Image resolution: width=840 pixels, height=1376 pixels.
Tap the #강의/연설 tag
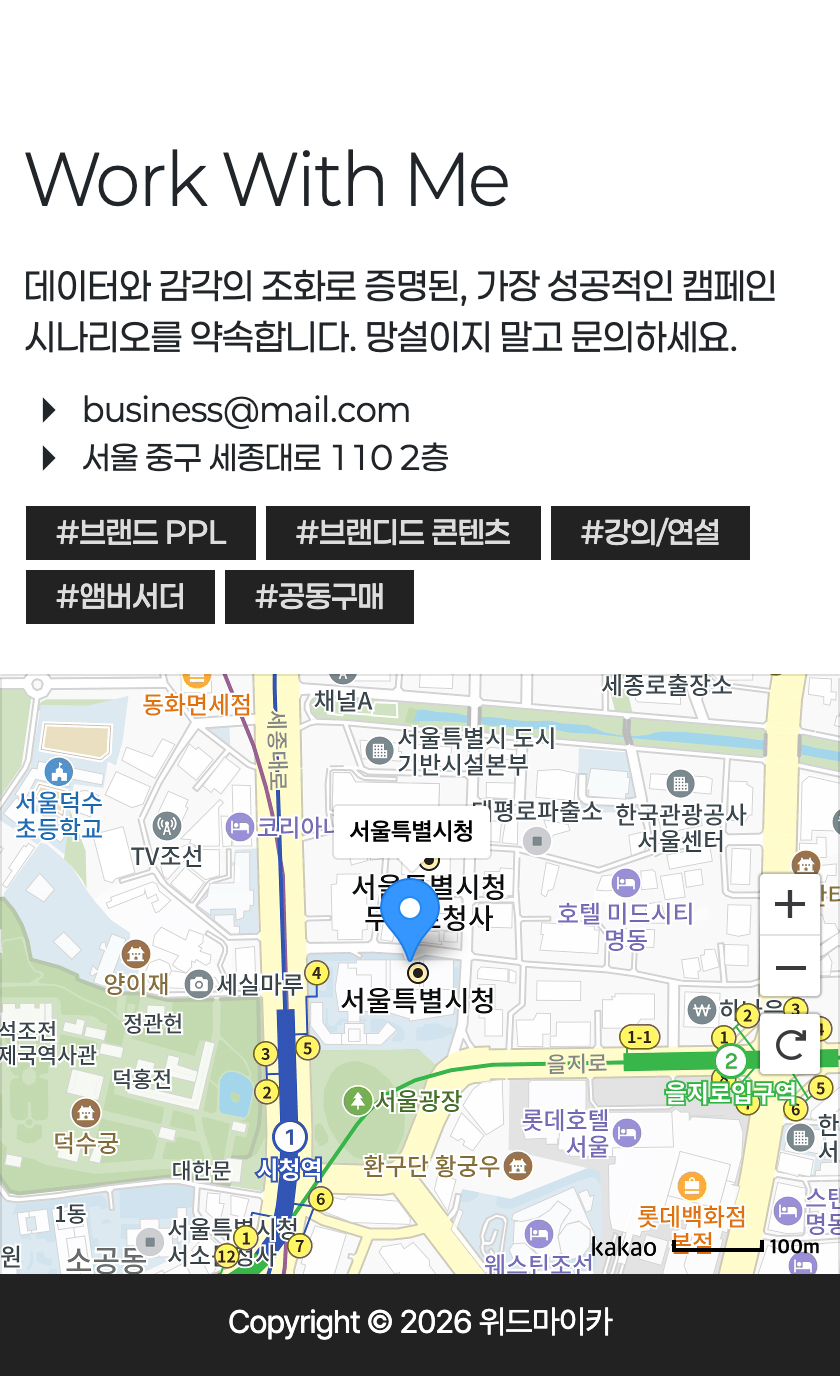650,533
